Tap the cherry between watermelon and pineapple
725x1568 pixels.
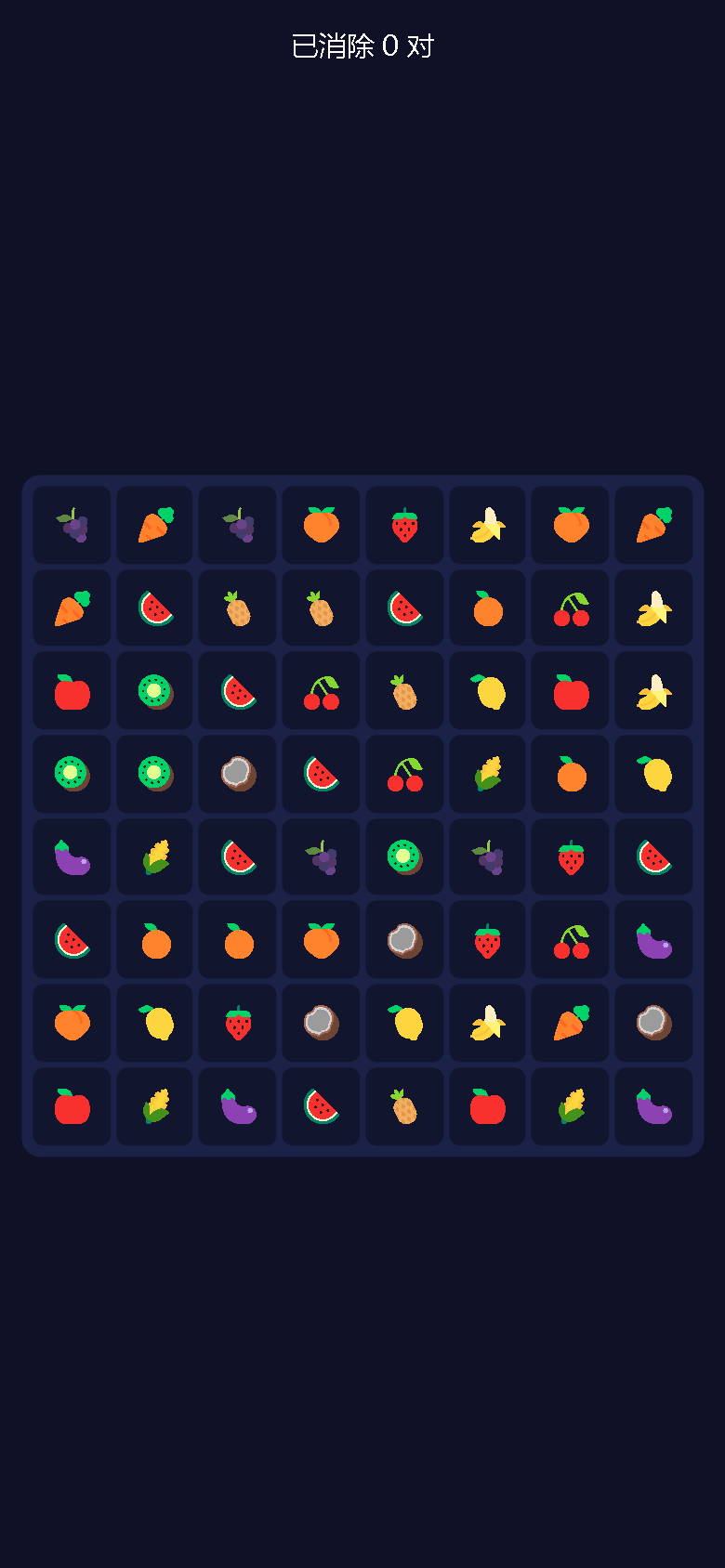pos(322,691)
